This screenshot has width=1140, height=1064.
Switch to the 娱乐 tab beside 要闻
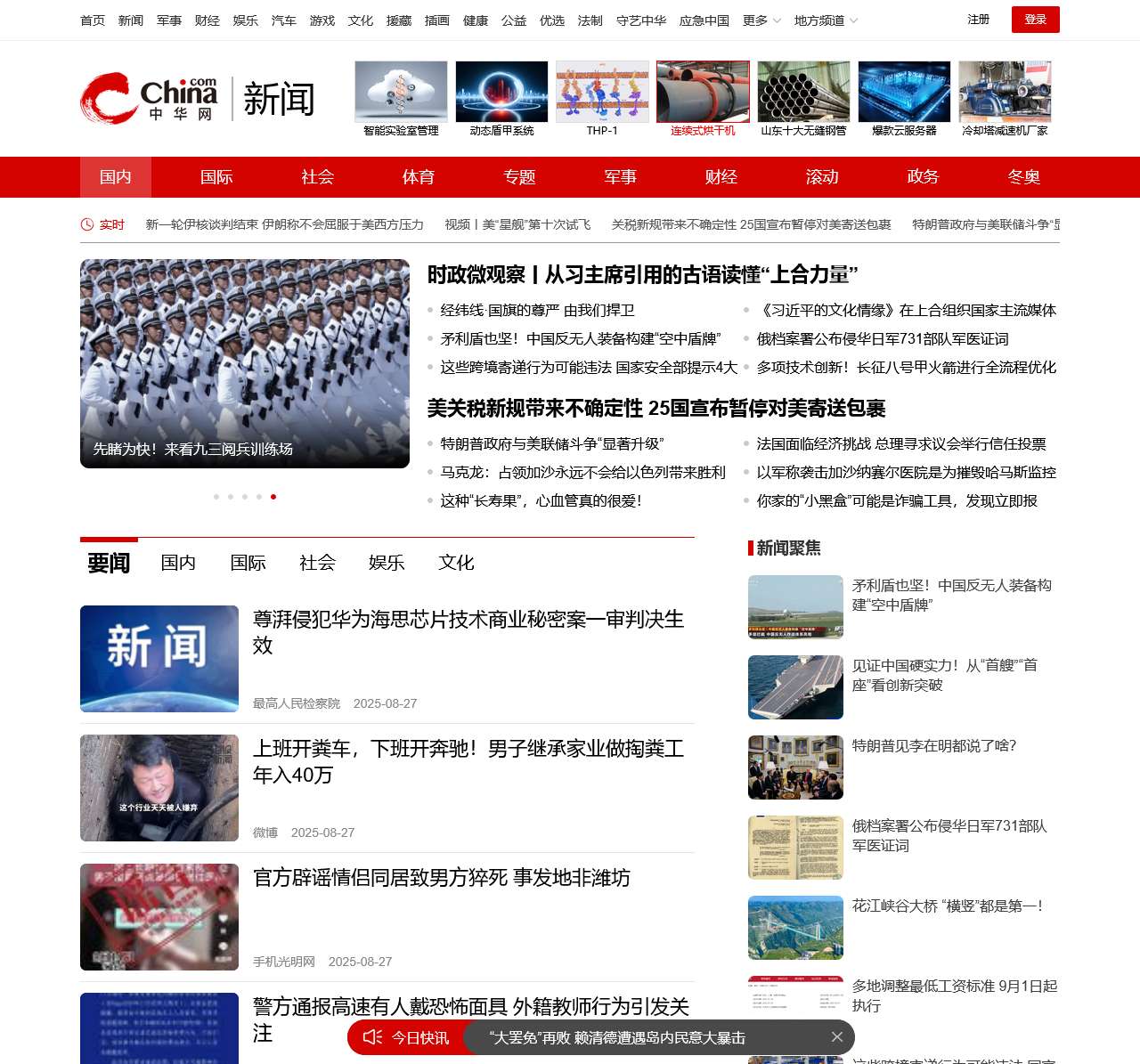387,563
